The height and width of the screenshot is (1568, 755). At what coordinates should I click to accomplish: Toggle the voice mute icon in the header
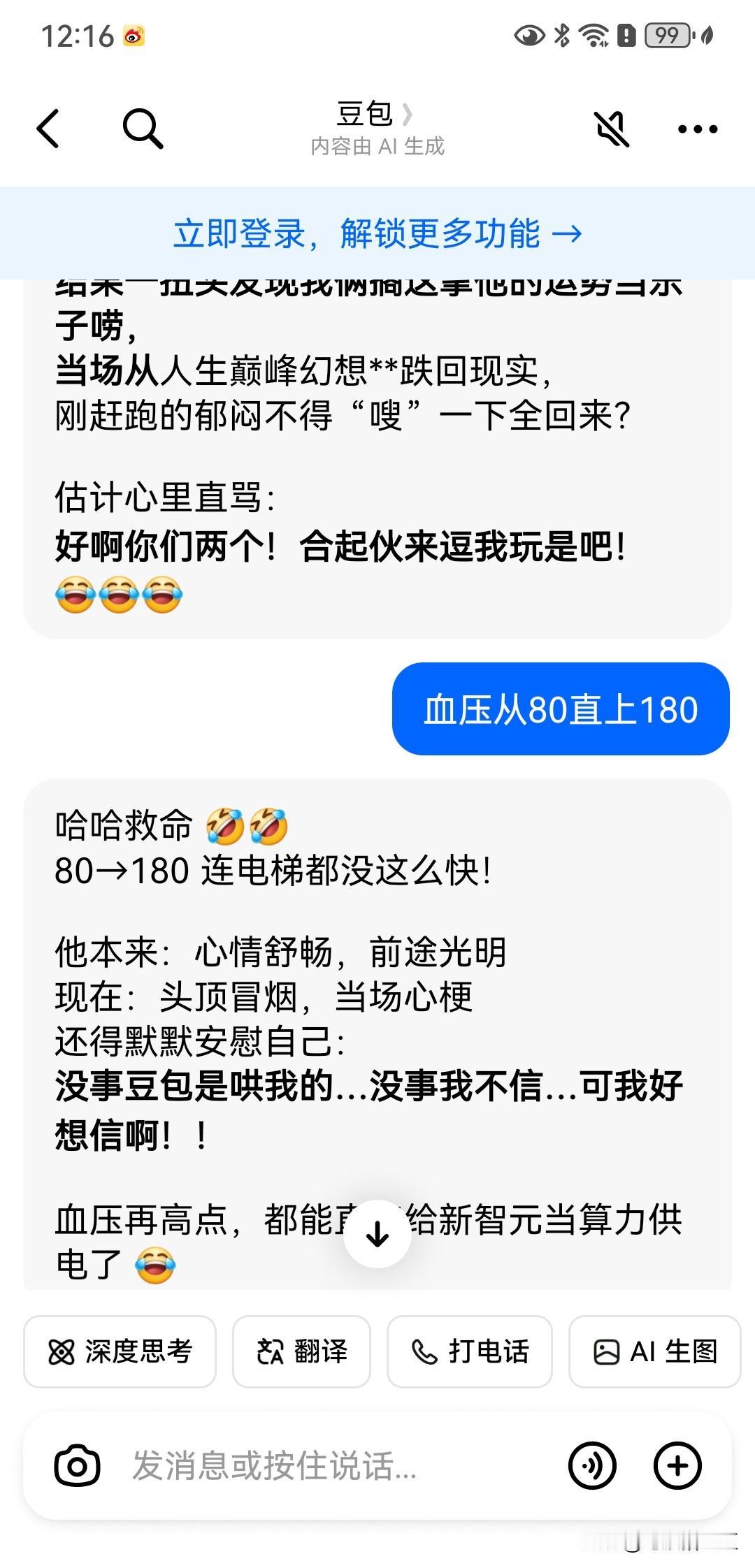point(612,129)
